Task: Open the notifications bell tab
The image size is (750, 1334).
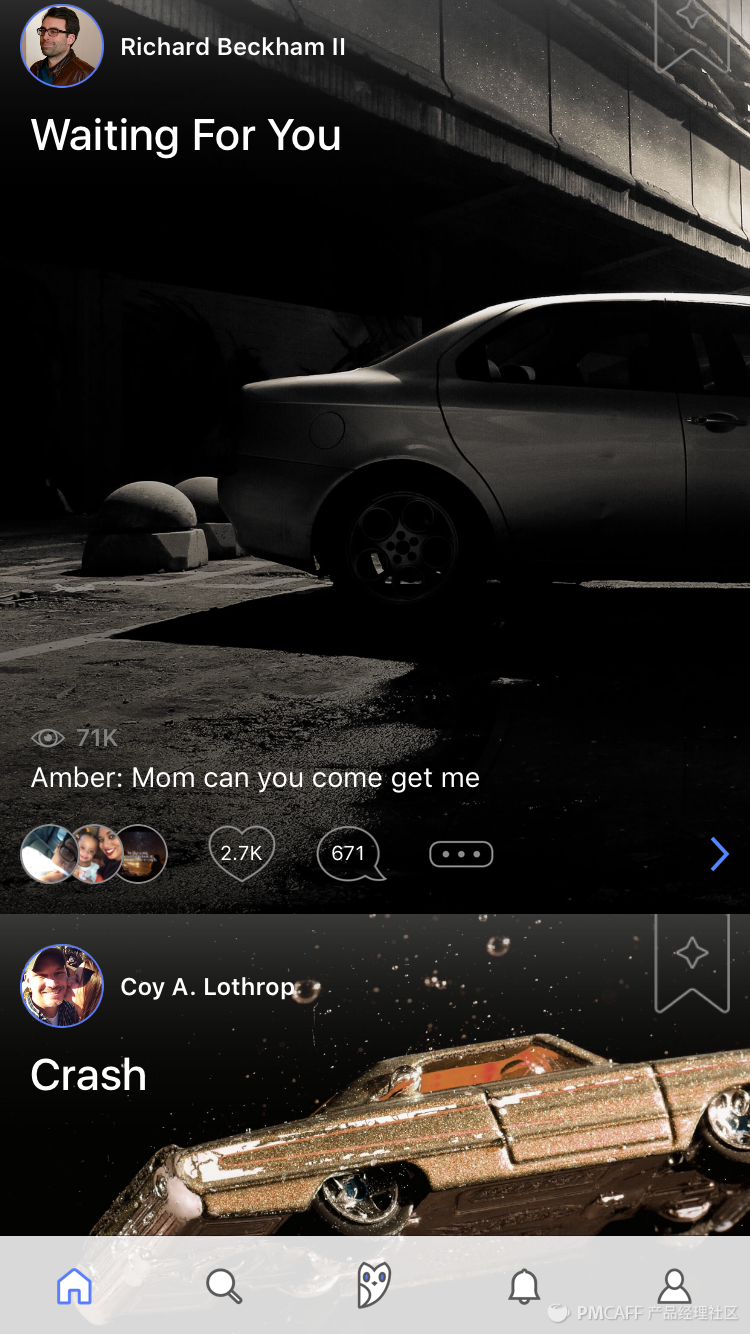Action: pyautogui.click(x=524, y=1286)
